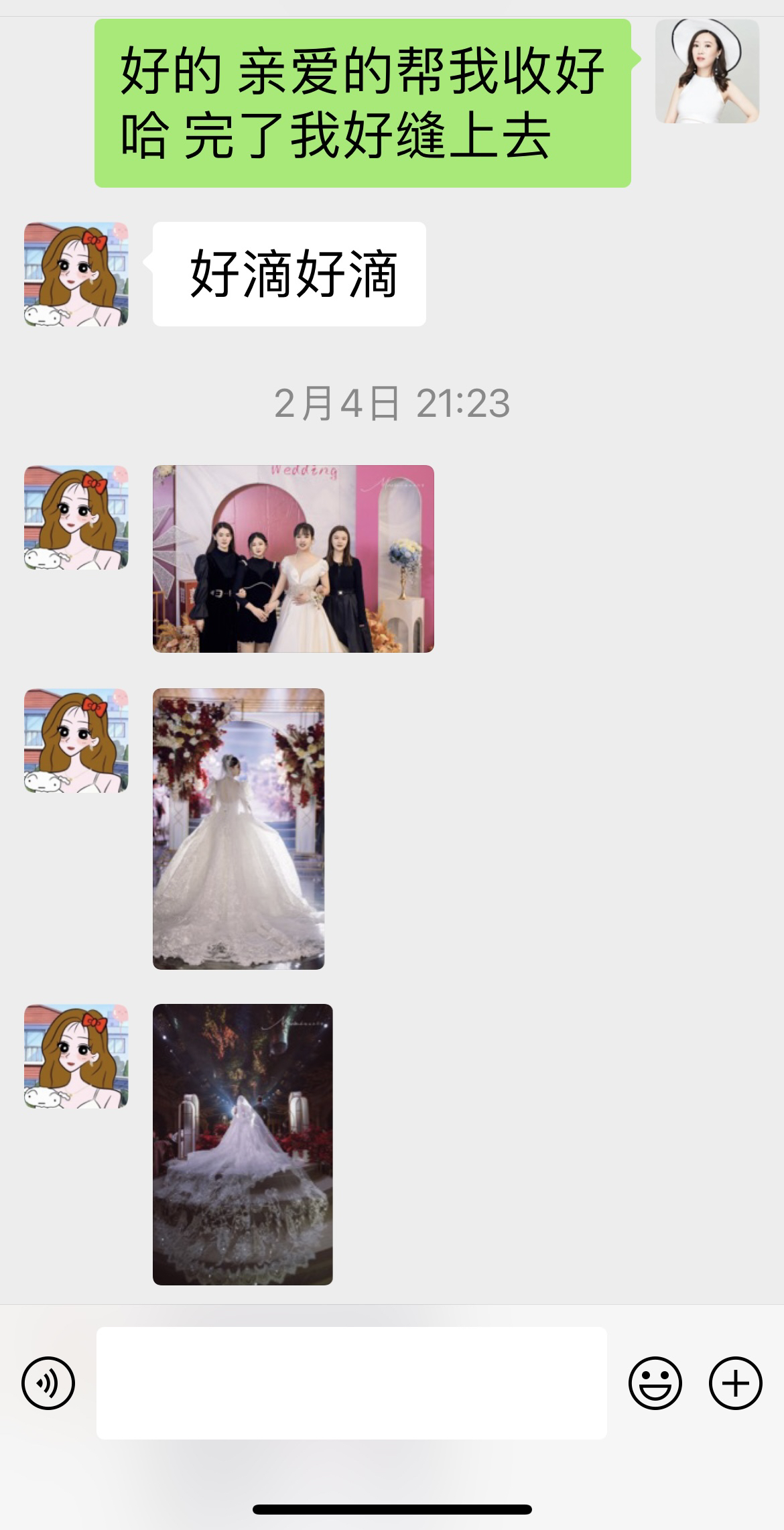Open the plus attachments menu
The width and height of the screenshot is (784, 1530).
(x=735, y=1383)
